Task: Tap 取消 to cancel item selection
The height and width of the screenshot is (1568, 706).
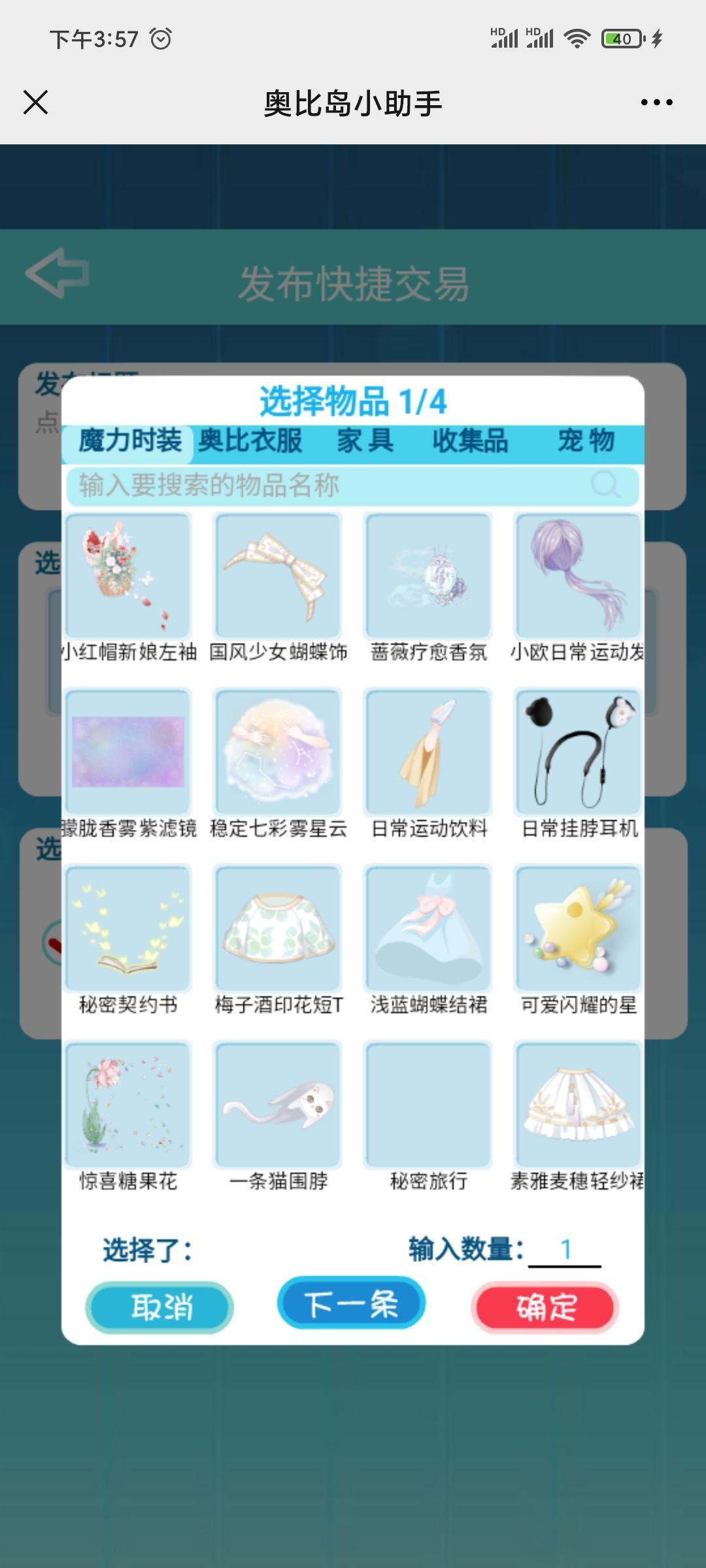Action: pyautogui.click(x=160, y=1307)
